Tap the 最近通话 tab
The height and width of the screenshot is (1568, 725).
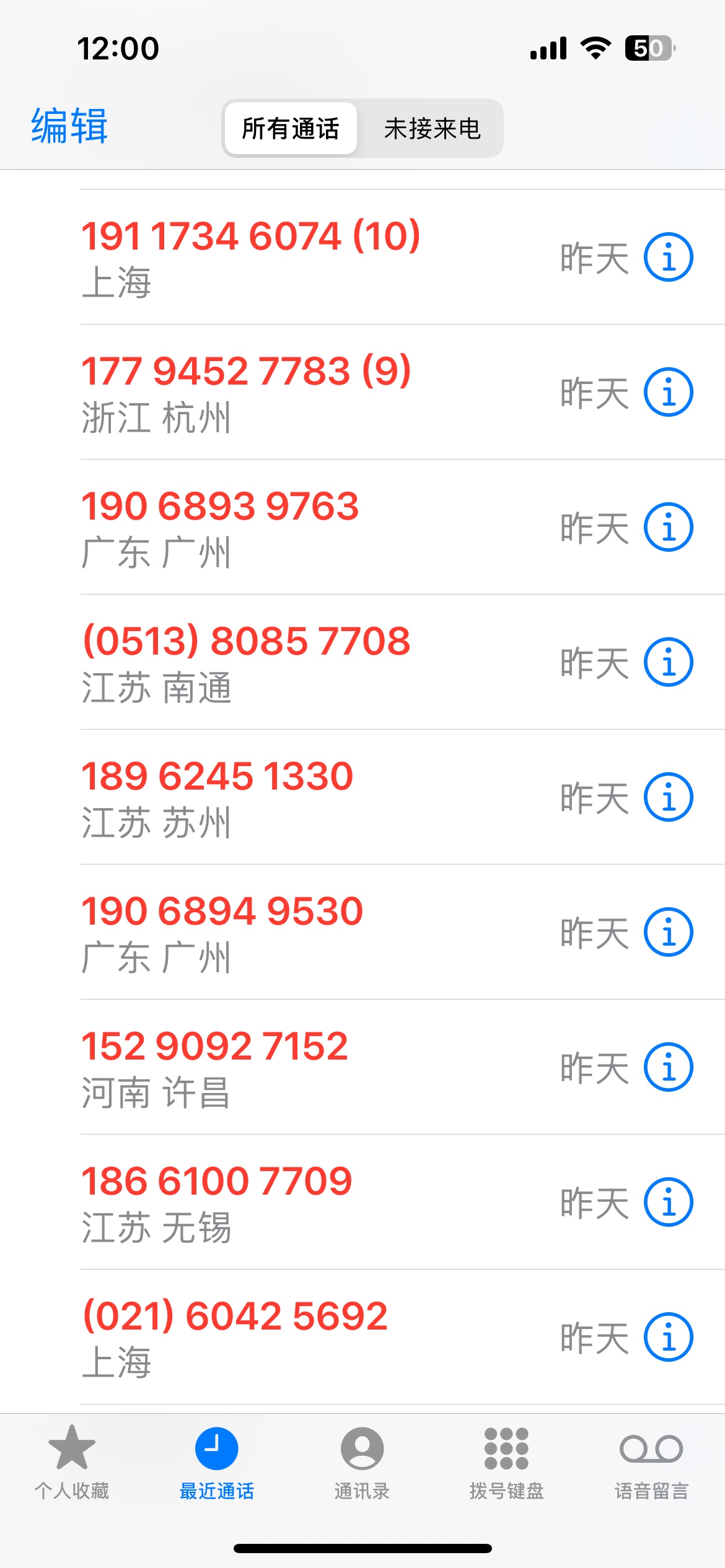click(216, 1463)
